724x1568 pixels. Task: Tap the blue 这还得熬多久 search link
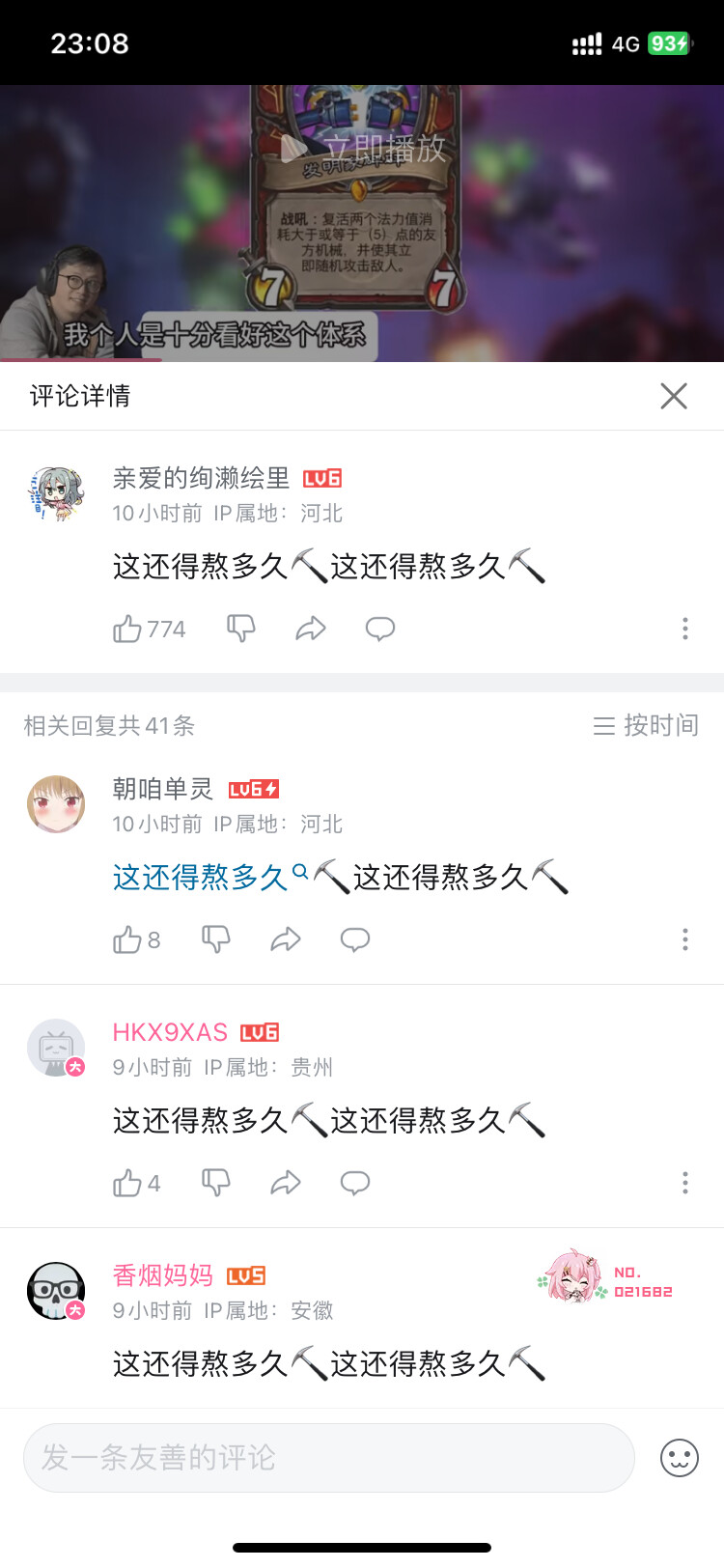pyautogui.click(x=201, y=877)
